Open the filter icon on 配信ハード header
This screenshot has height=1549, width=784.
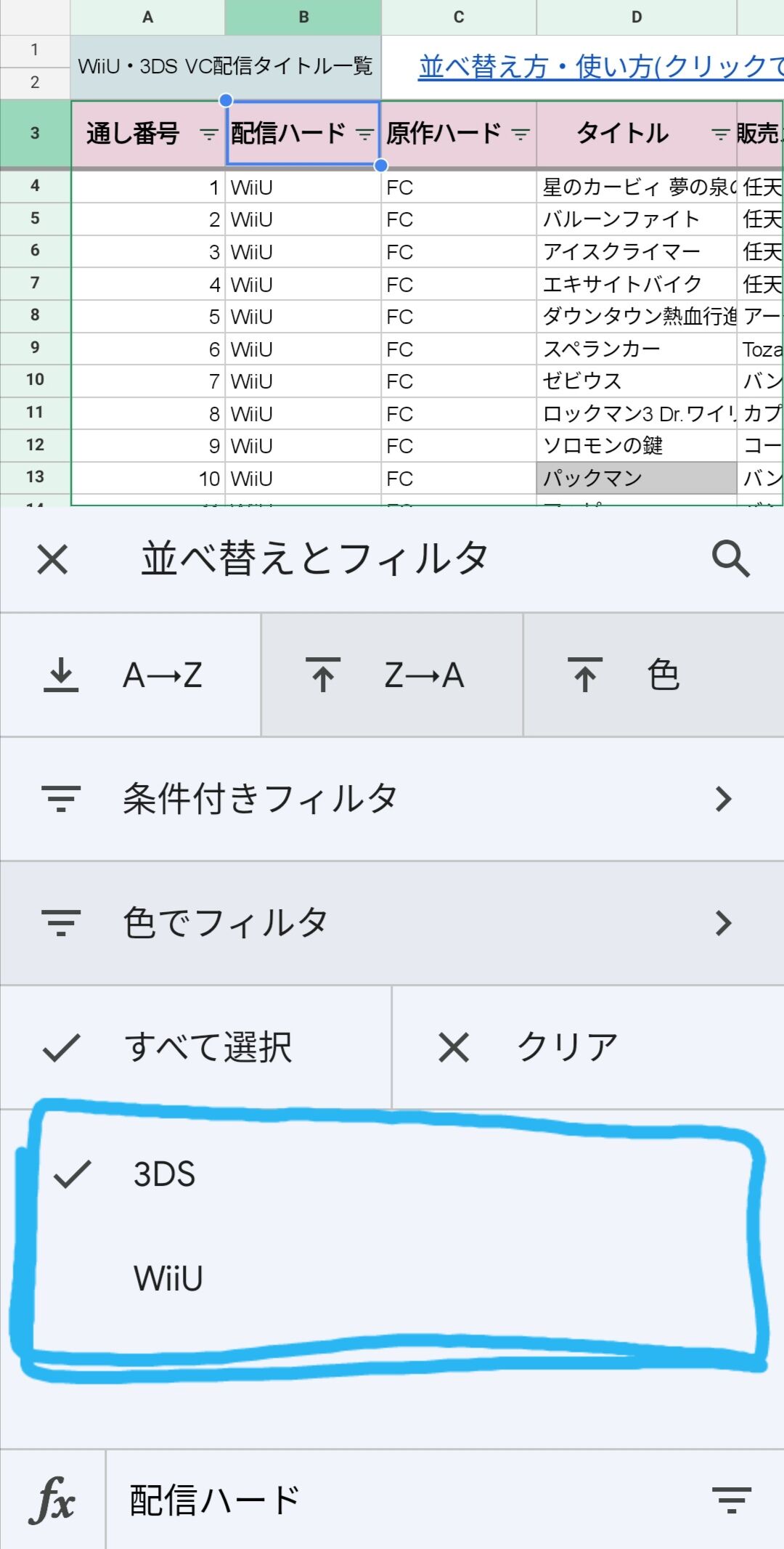point(364,134)
